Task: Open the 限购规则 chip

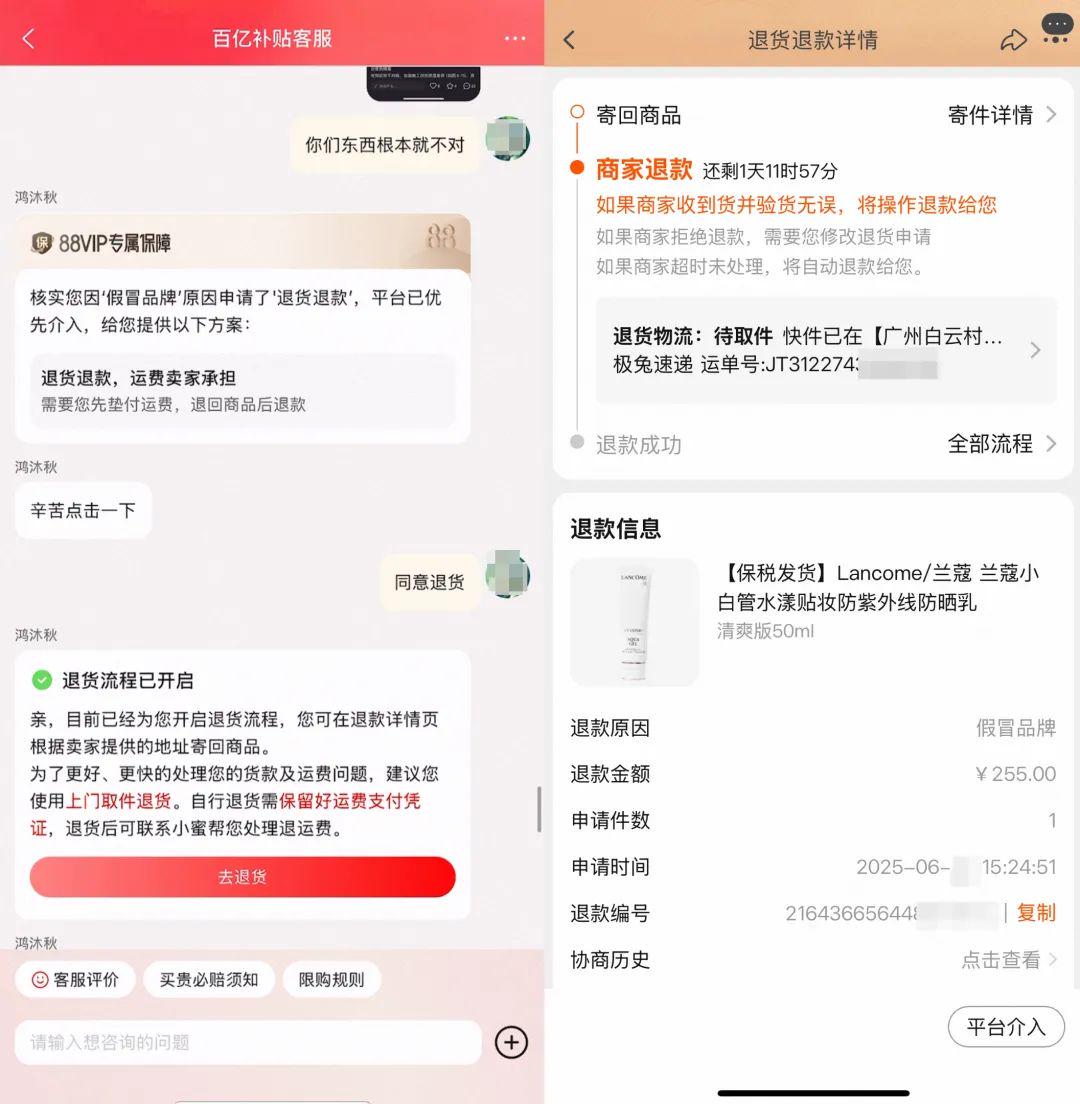Action: (331, 980)
